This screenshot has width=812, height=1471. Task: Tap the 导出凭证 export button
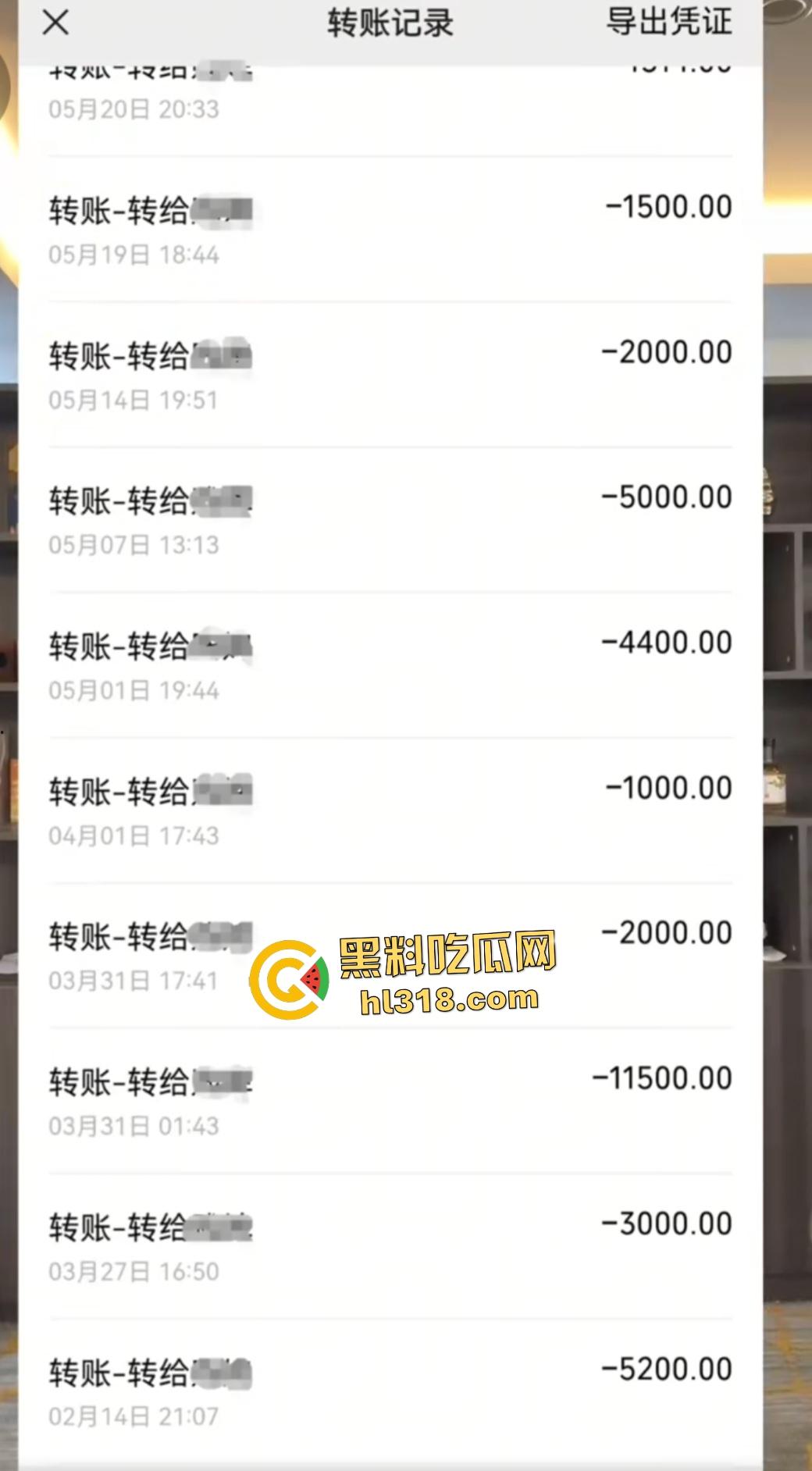[668, 23]
